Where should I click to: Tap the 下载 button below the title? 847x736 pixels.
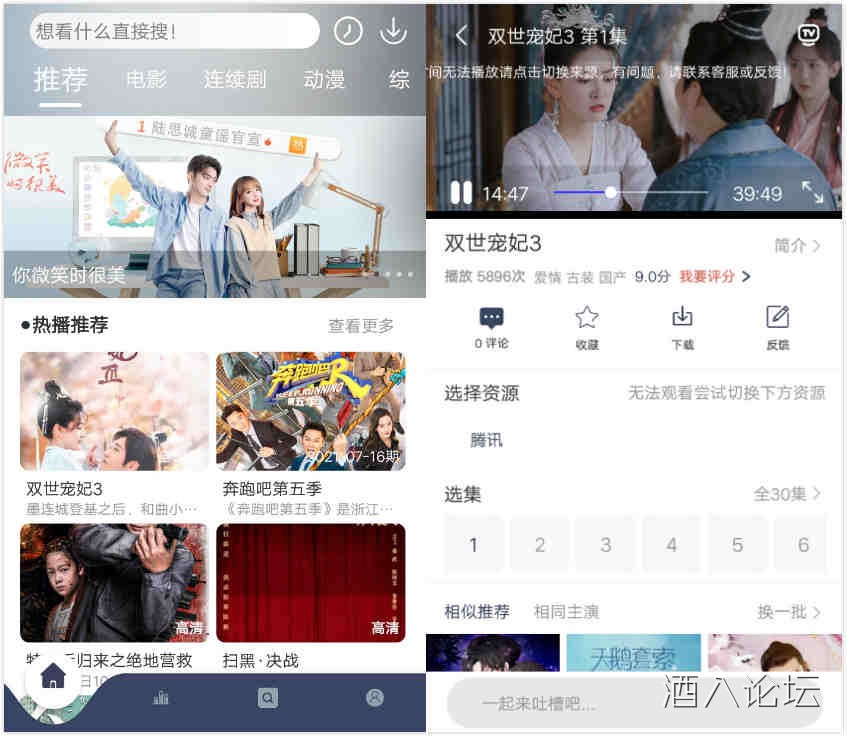pos(682,327)
